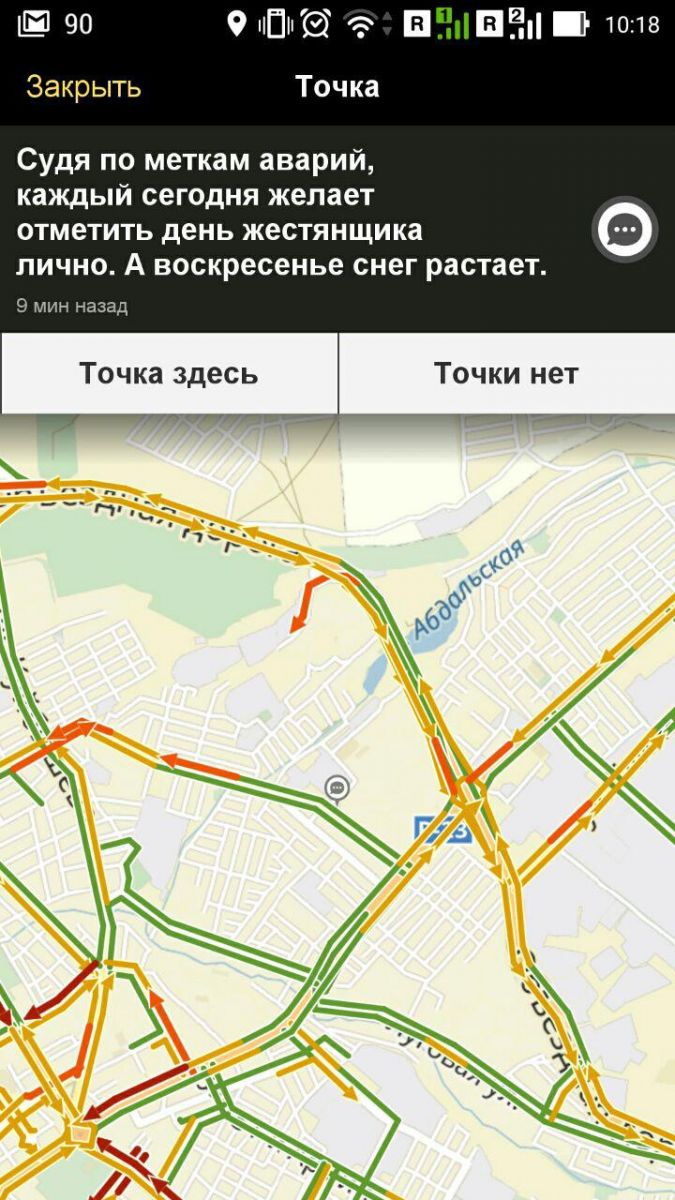Tap Закрыть to close the point view
The width and height of the screenshot is (675, 1200).
(83, 87)
